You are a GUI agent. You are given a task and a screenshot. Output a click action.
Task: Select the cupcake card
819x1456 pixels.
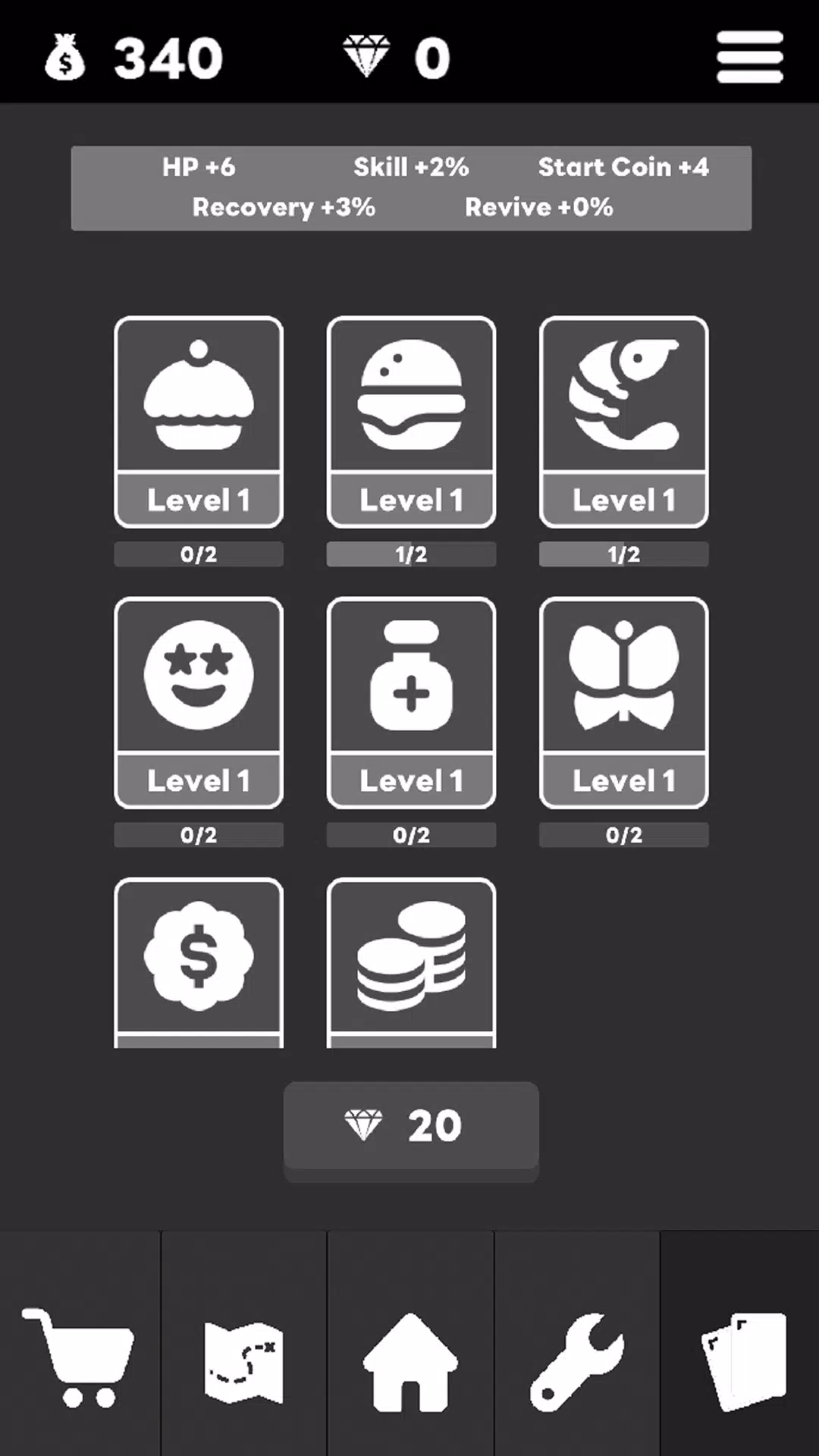click(199, 422)
